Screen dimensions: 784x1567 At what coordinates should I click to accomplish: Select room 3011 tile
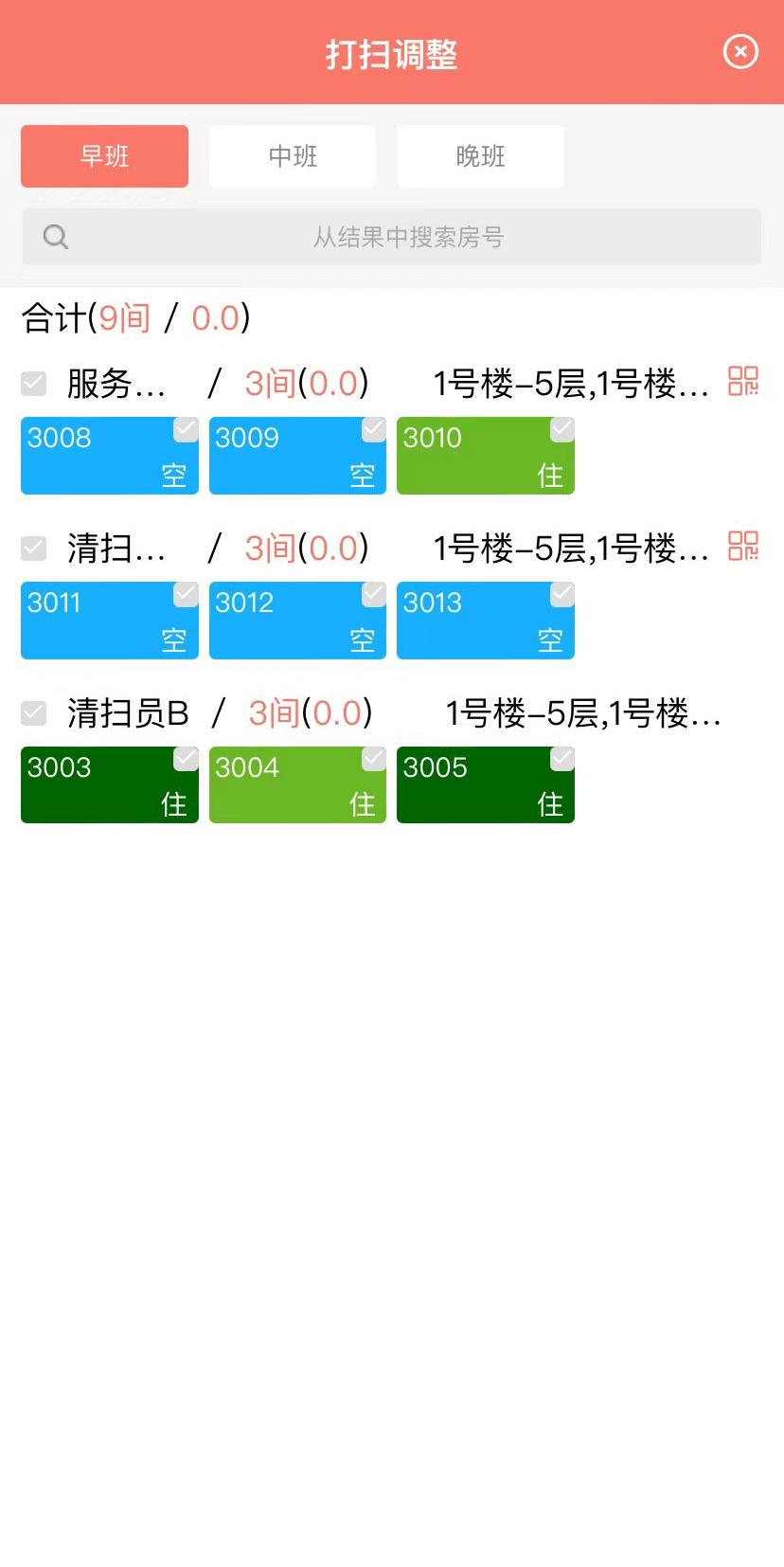tap(110, 621)
